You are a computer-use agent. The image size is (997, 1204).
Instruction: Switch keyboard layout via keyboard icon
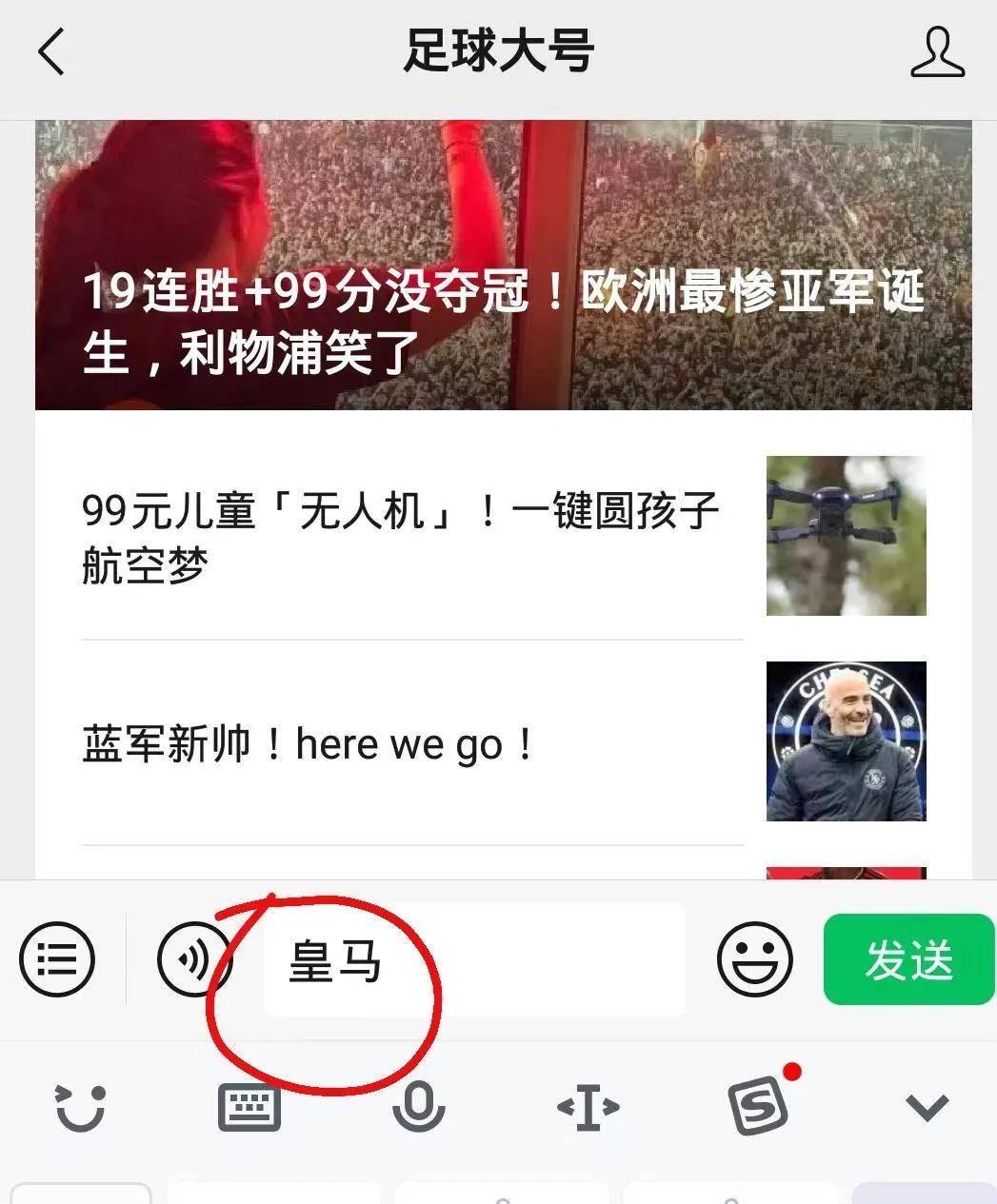249,1107
